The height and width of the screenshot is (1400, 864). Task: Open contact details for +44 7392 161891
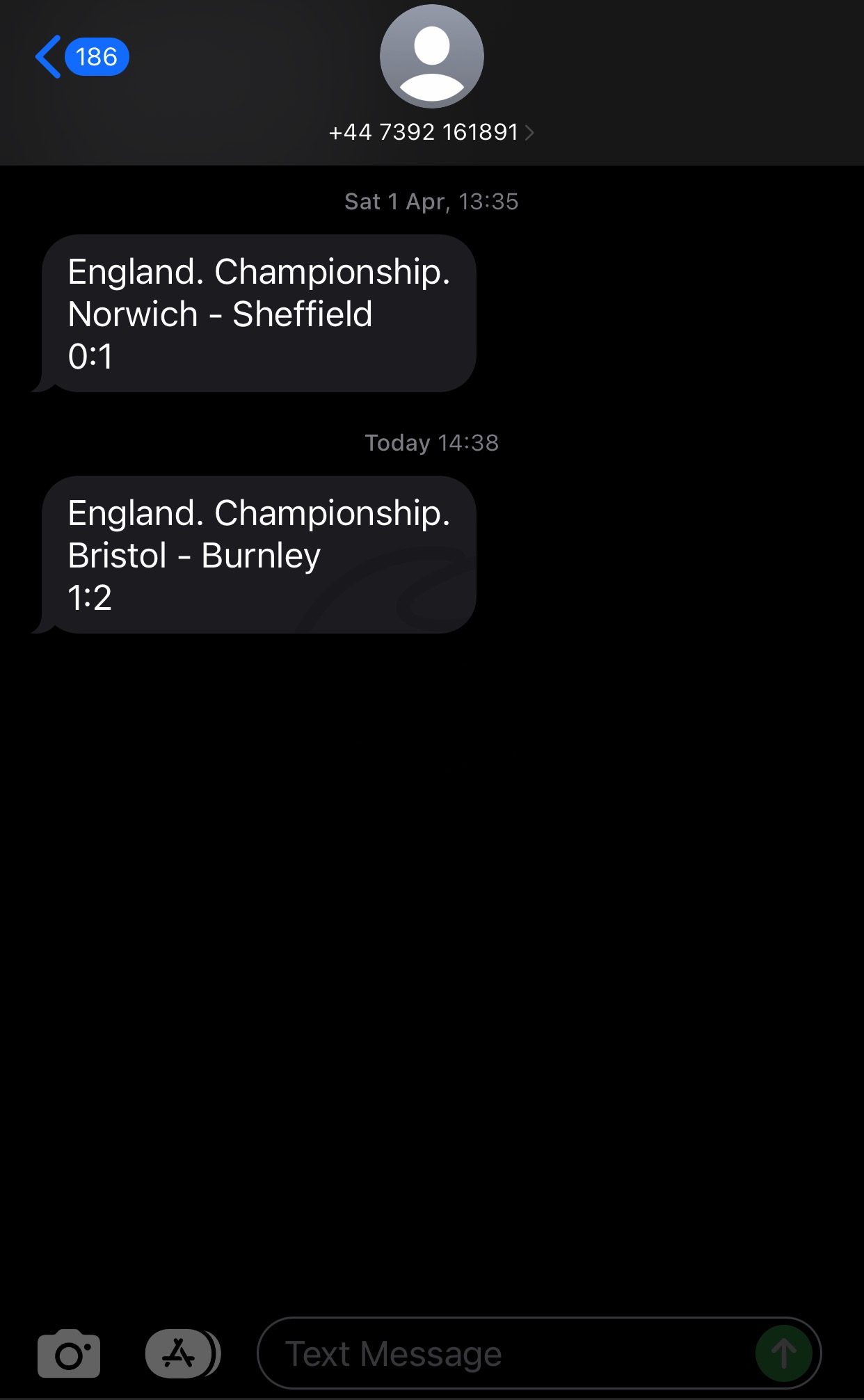point(431,132)
